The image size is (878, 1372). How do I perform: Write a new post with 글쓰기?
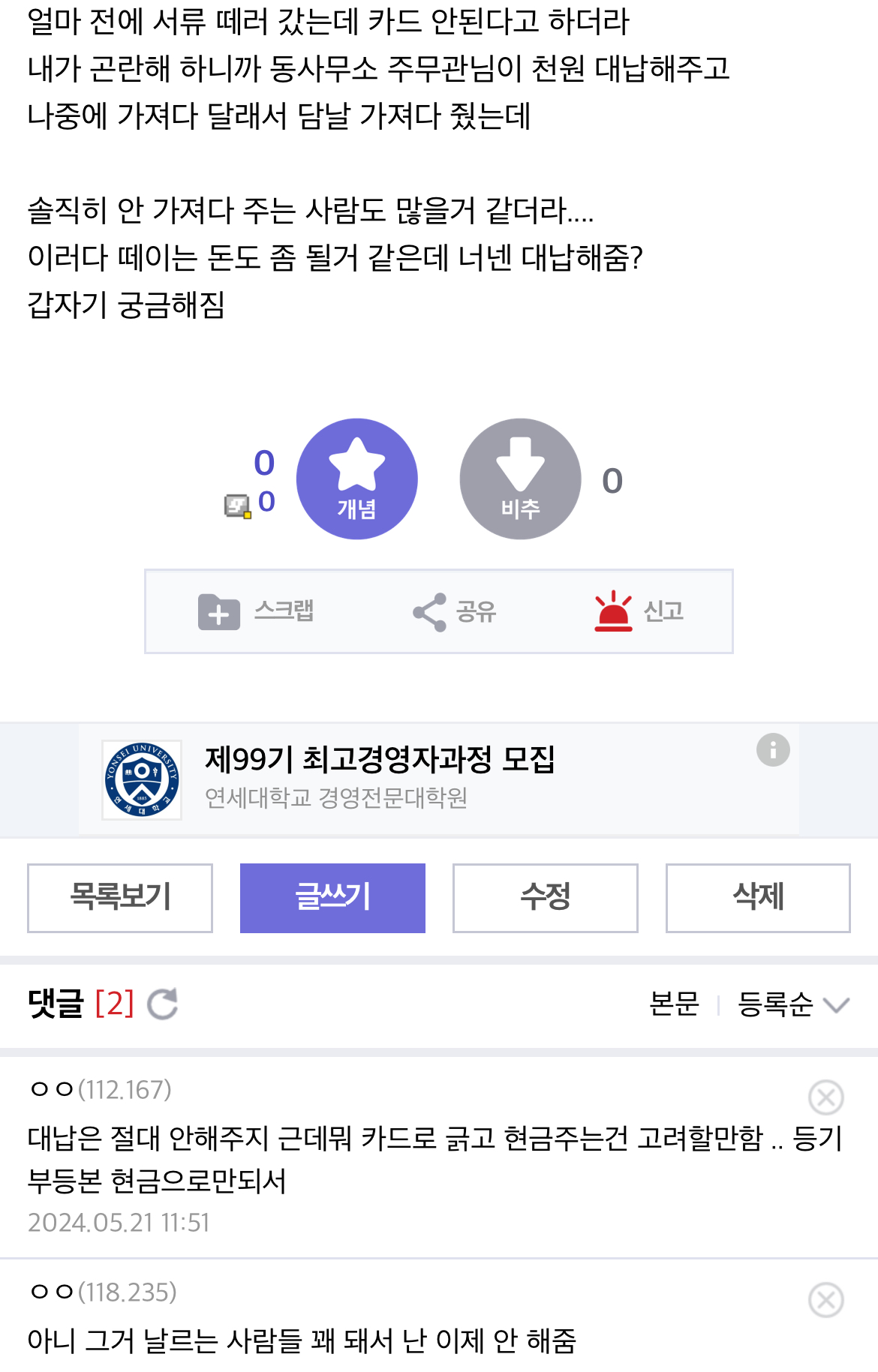pyautogui.click(x=332, y=897)
